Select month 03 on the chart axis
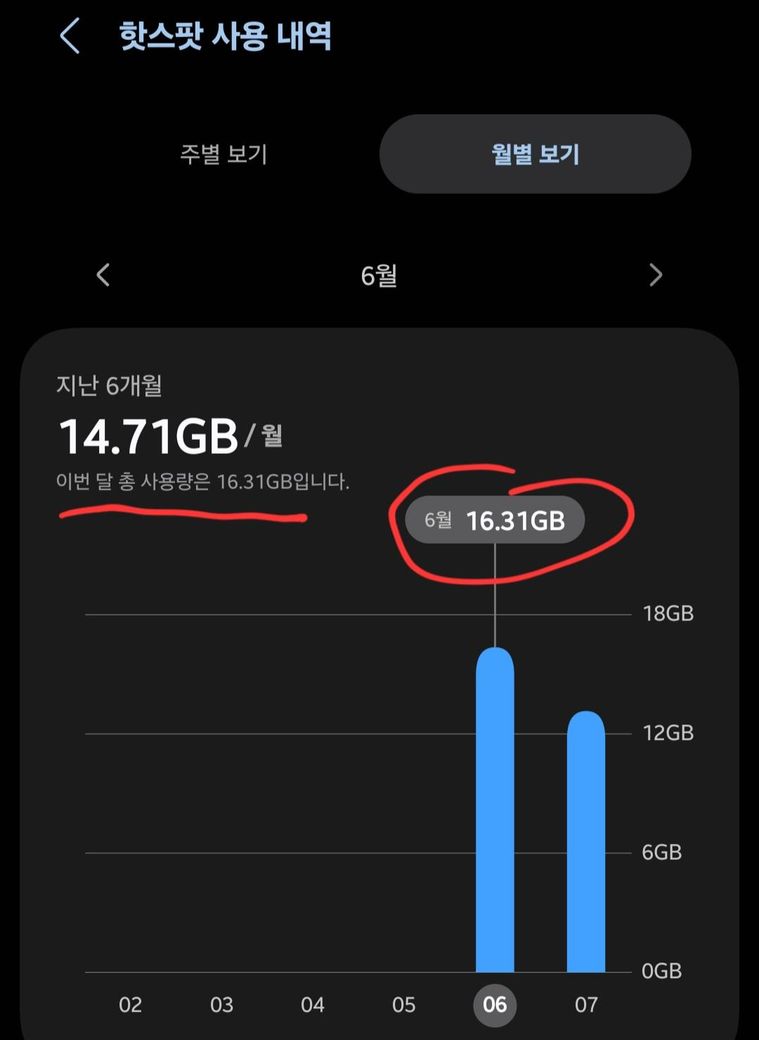Image resolution: width=759 pixels, height=1040 pixels. [222, 1005]
